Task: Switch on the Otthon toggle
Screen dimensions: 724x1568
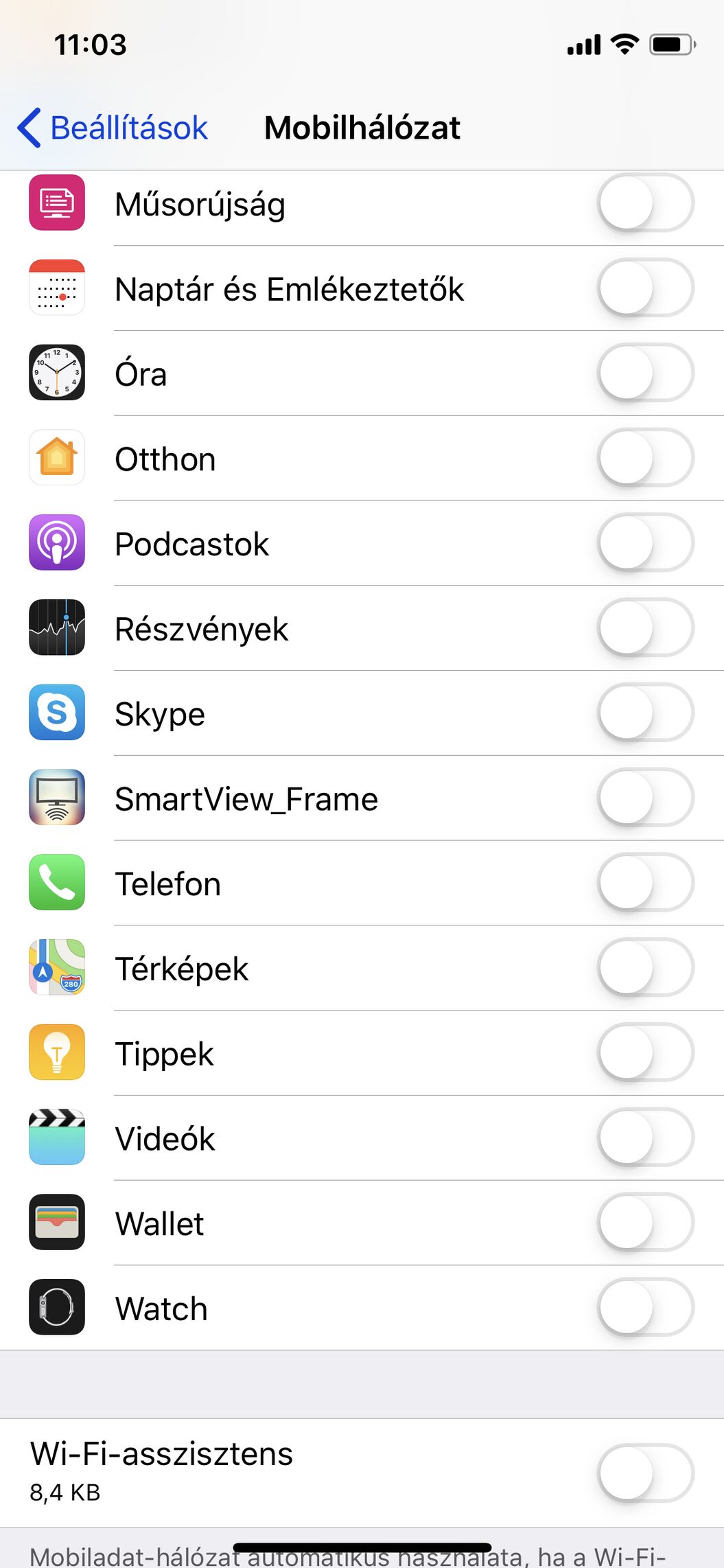Action: pos(646,458)
